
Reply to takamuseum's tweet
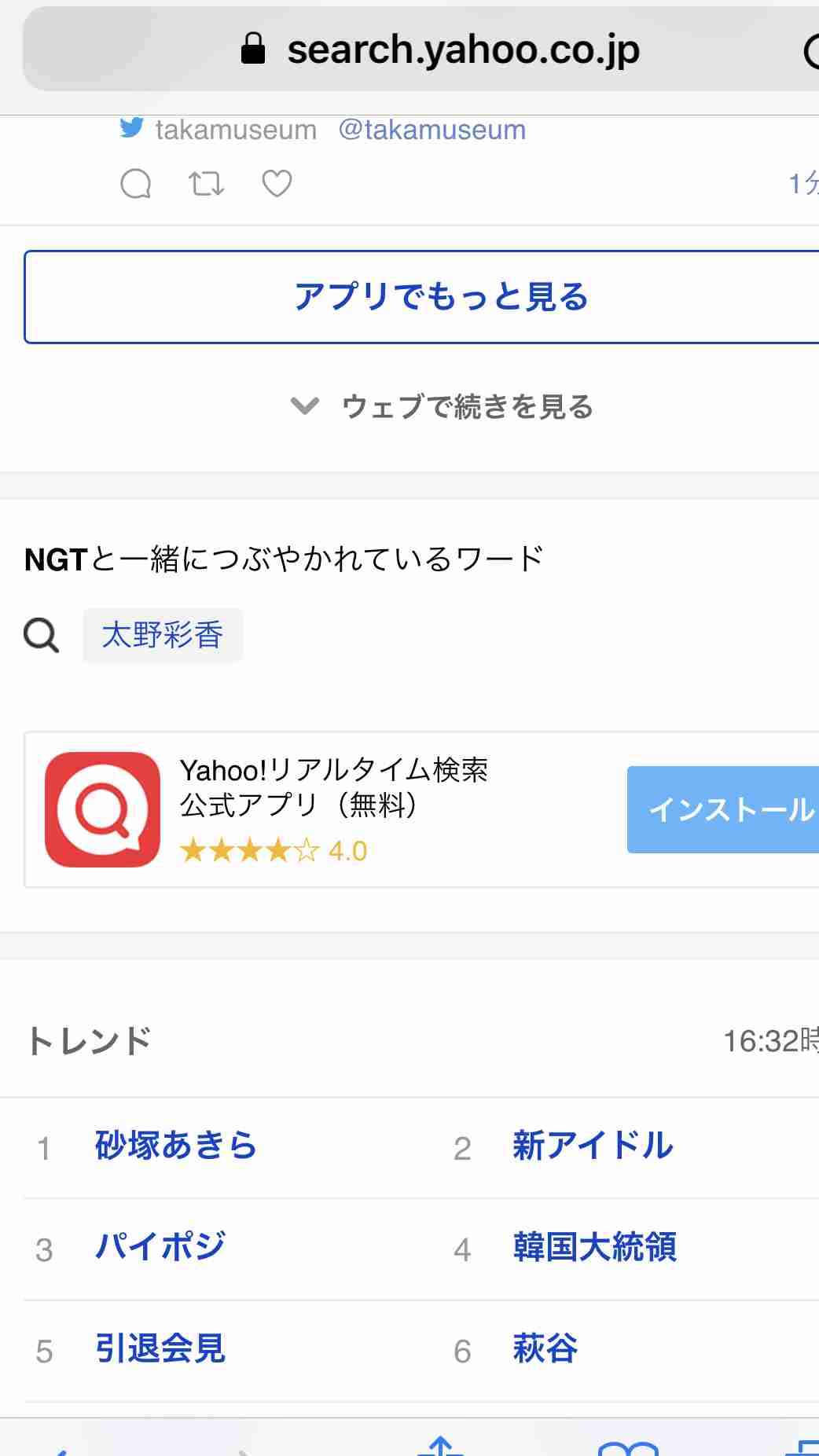tap(135, 184)
